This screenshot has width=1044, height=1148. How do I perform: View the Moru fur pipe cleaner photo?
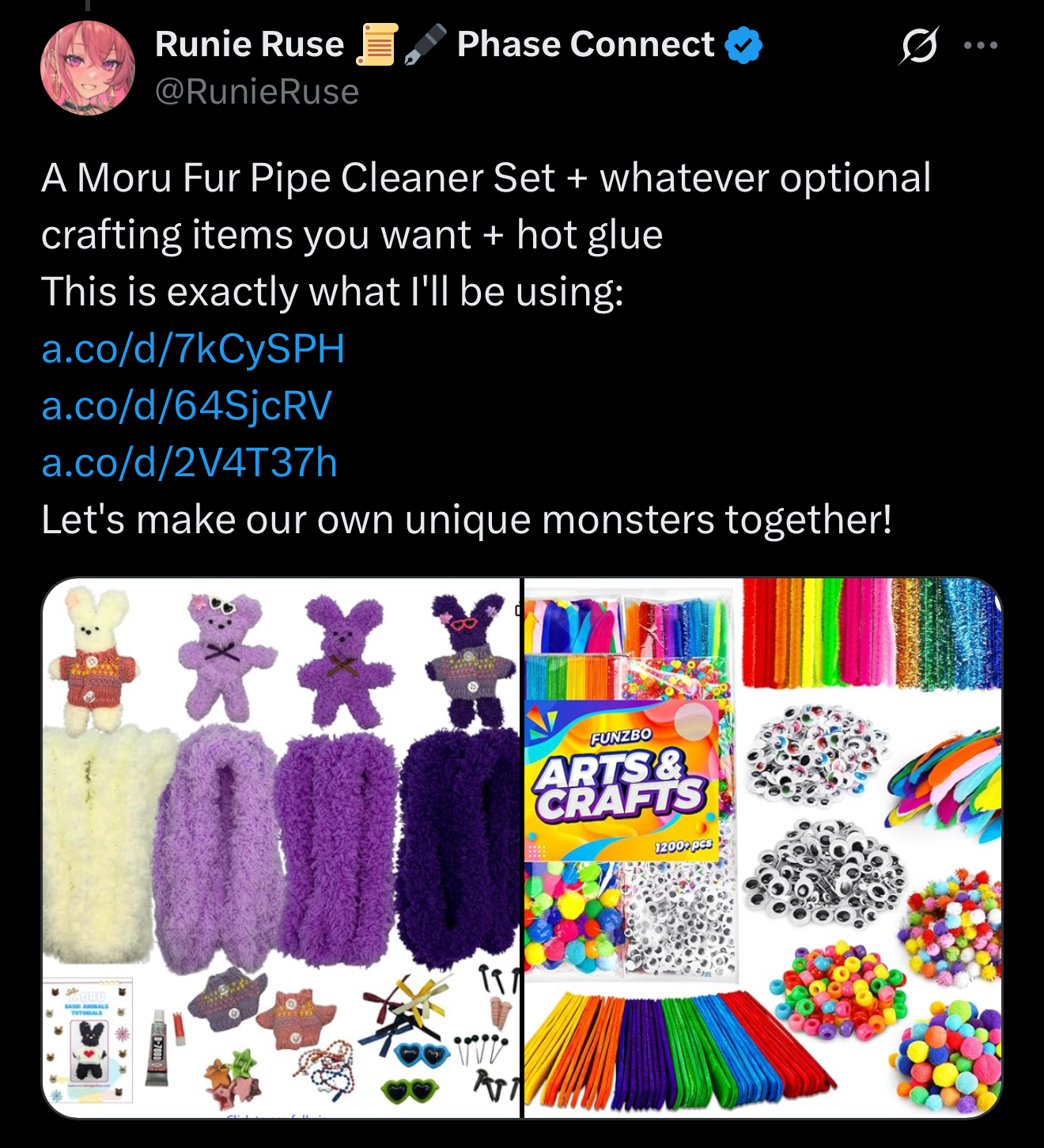[x=282, y=847]
